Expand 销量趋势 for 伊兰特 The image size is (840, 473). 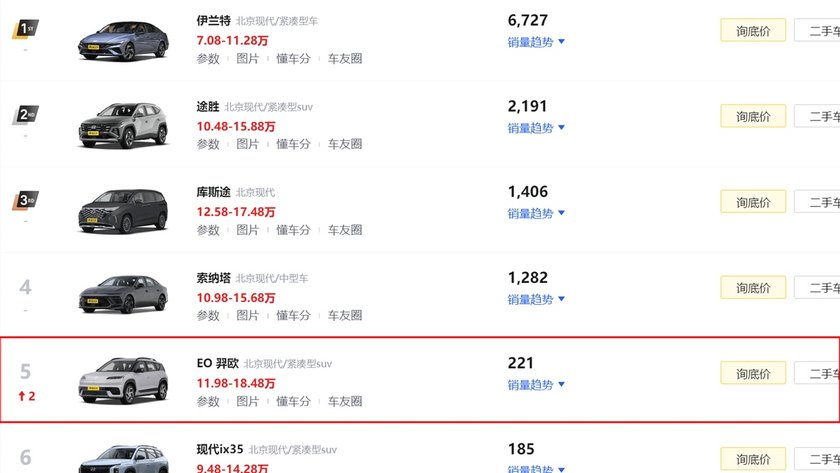click(536, 42)
